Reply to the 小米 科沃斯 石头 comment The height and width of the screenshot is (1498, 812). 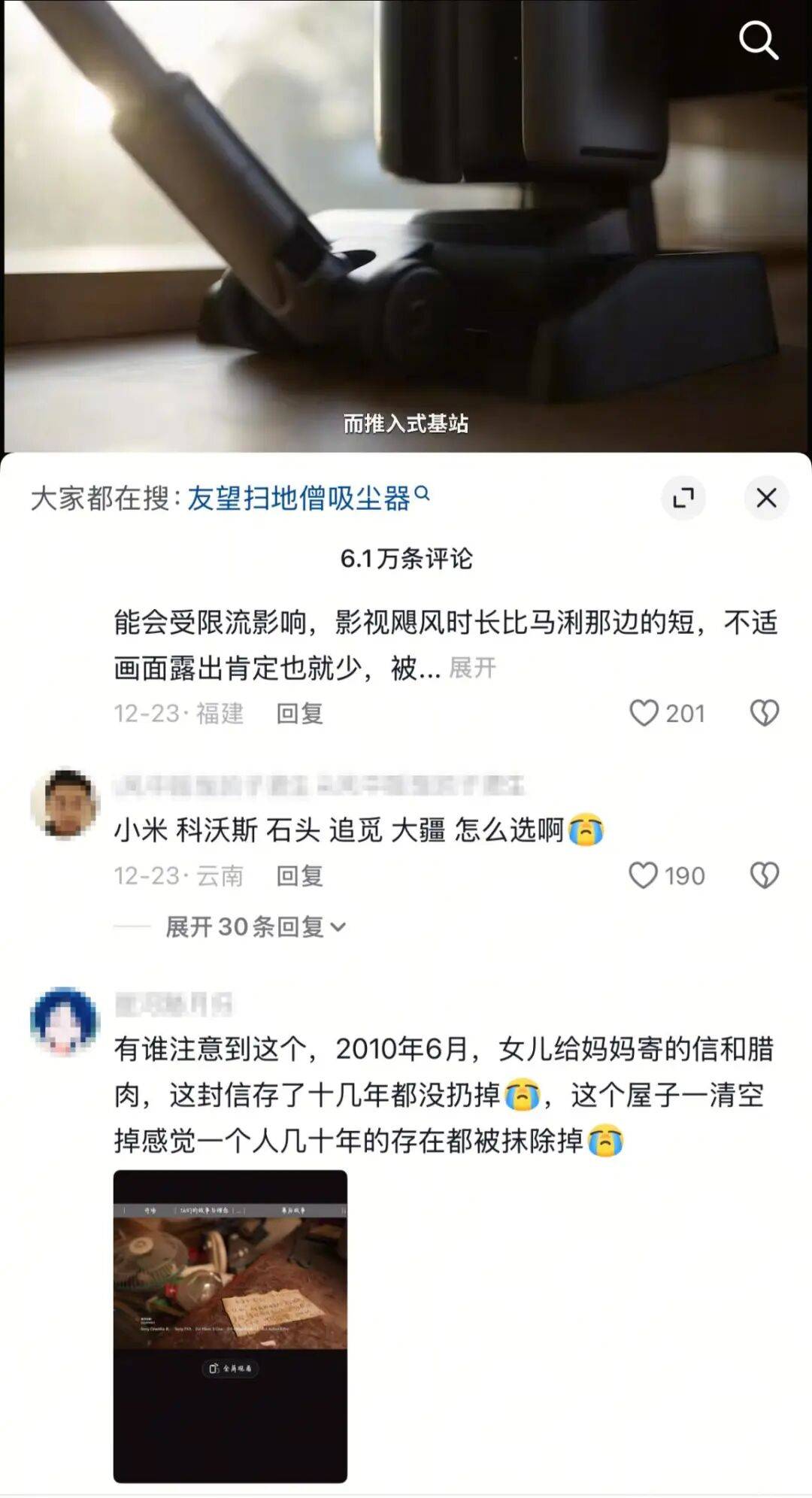pyautogui.click(x=299, y=875)
